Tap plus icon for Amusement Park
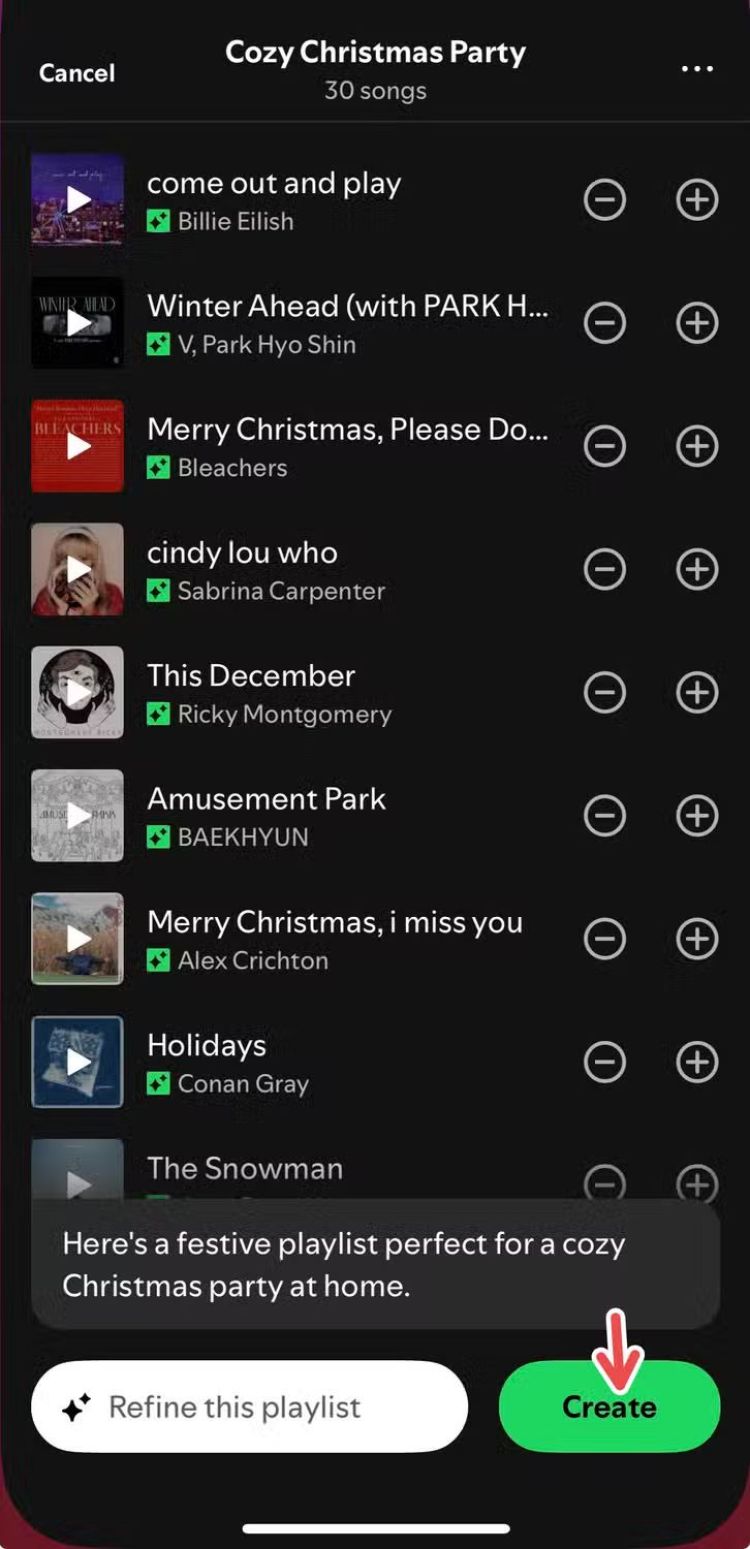This screenshot has width=750, height=1549. (697, 815)
